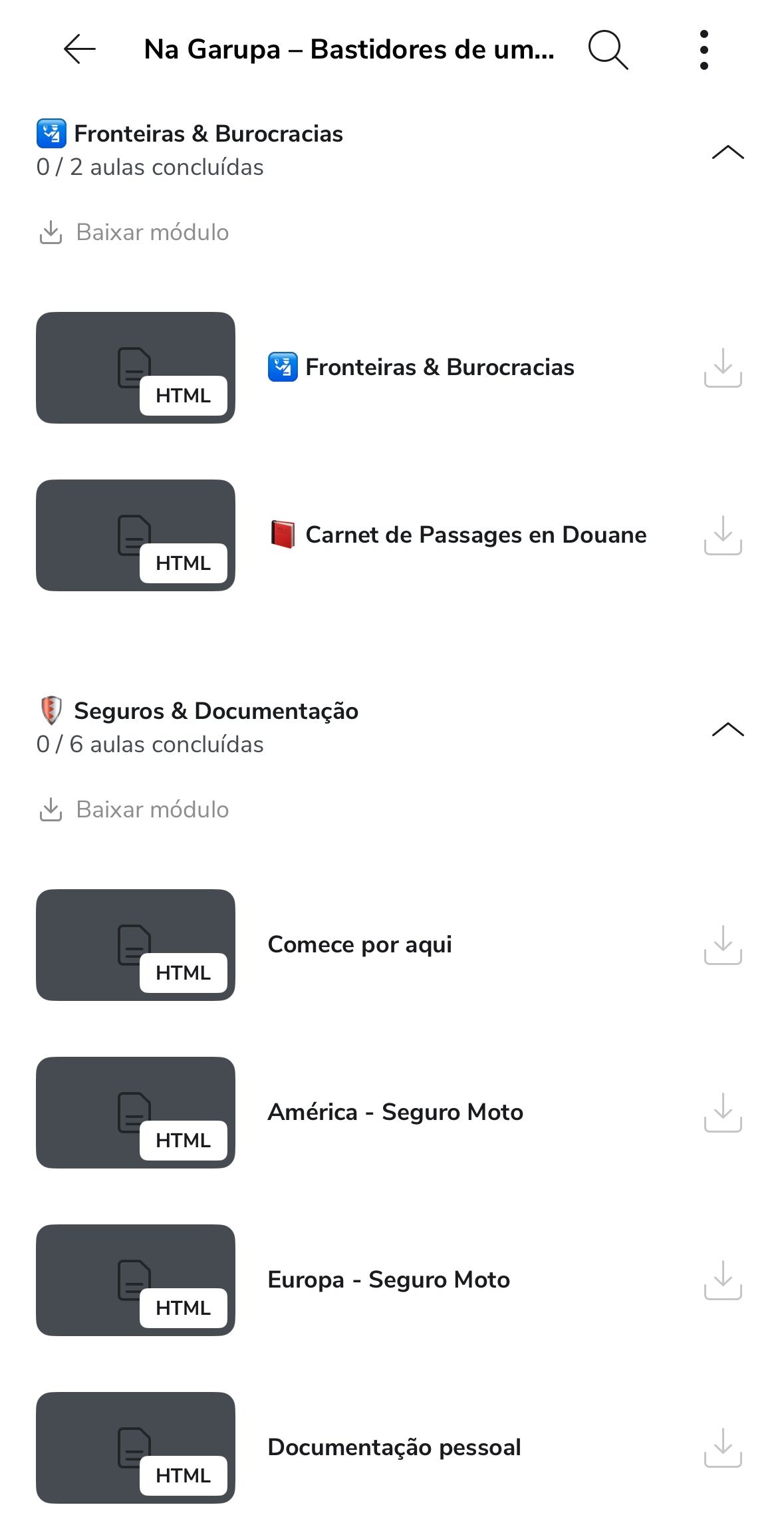Image resolution: width=784 pixels, height=1525 pixels.
Task: Open the Europa - Seguro Moto lesson
Action: pyautogui.click(x=388, y=1280)
